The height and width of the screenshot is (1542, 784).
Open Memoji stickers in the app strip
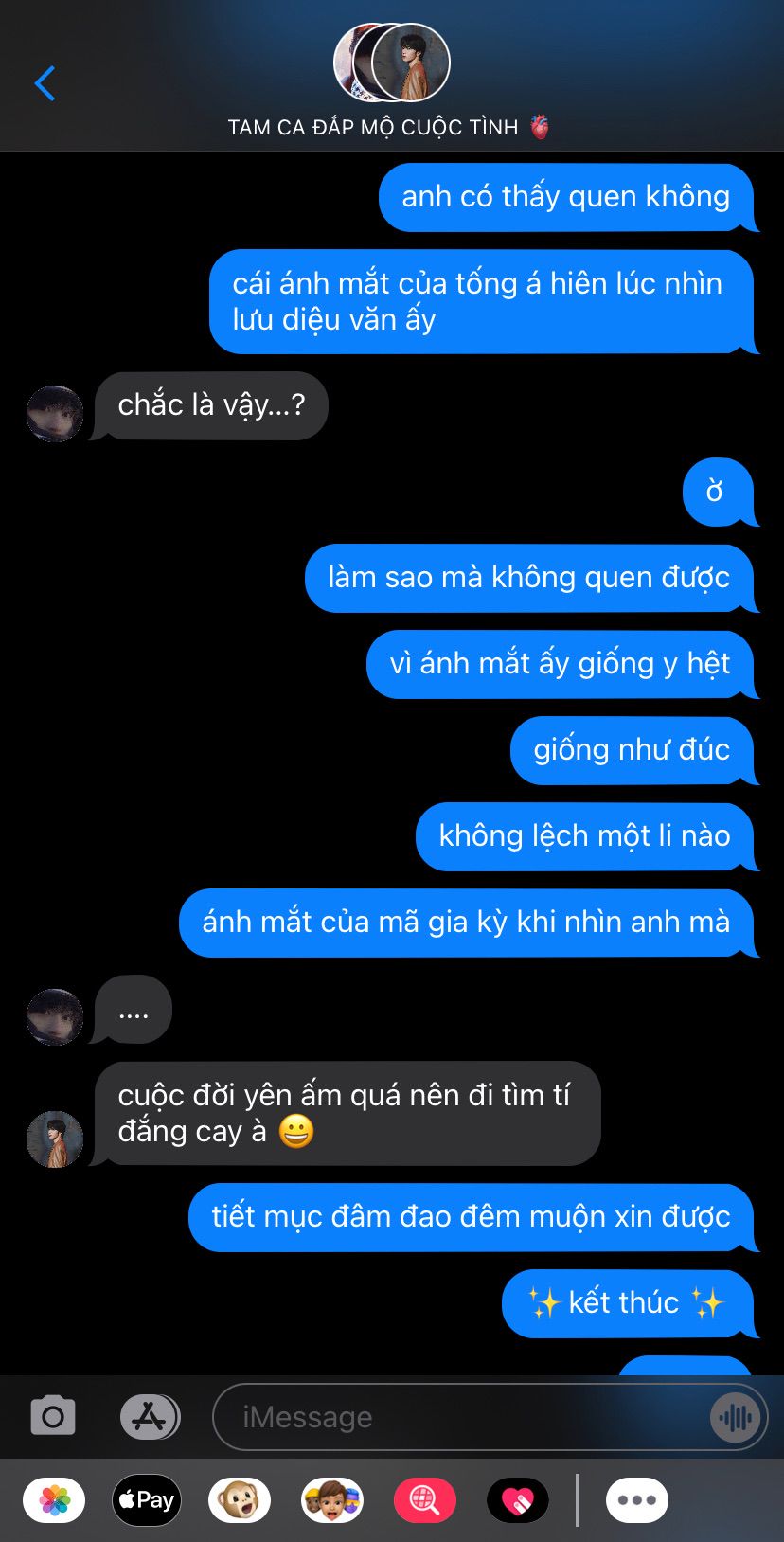[332, 1500]
